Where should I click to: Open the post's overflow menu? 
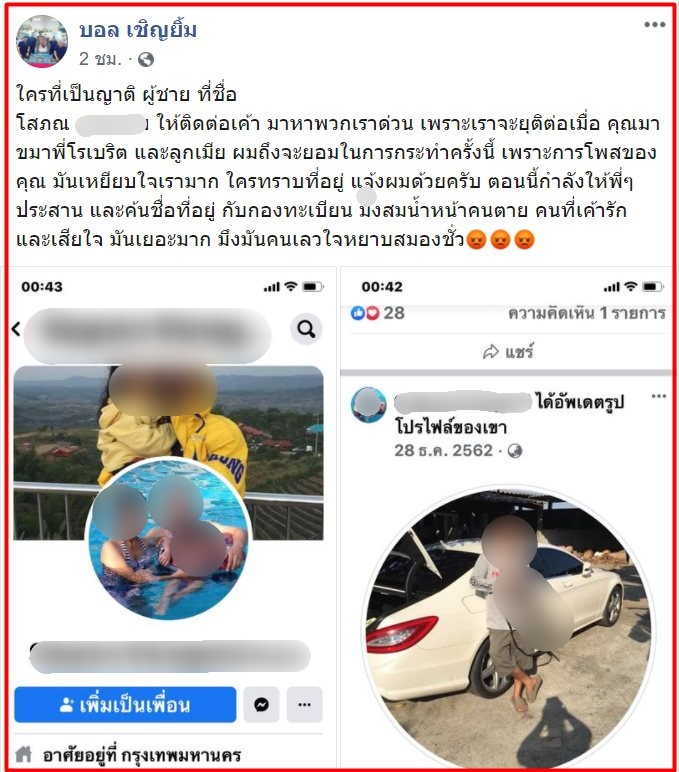pos(653,24)
